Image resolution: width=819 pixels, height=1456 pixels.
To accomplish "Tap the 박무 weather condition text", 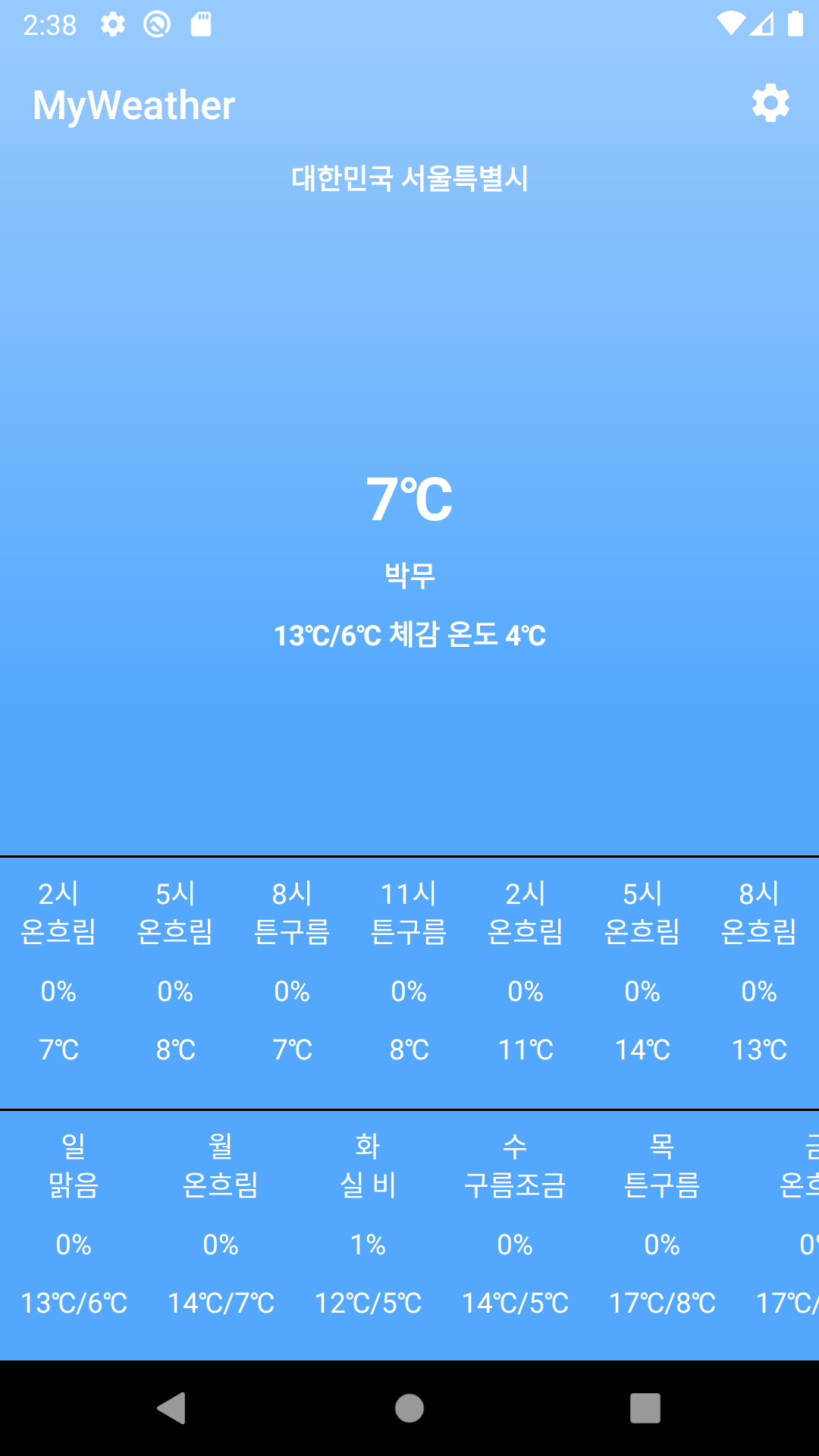I will (409, 575).
